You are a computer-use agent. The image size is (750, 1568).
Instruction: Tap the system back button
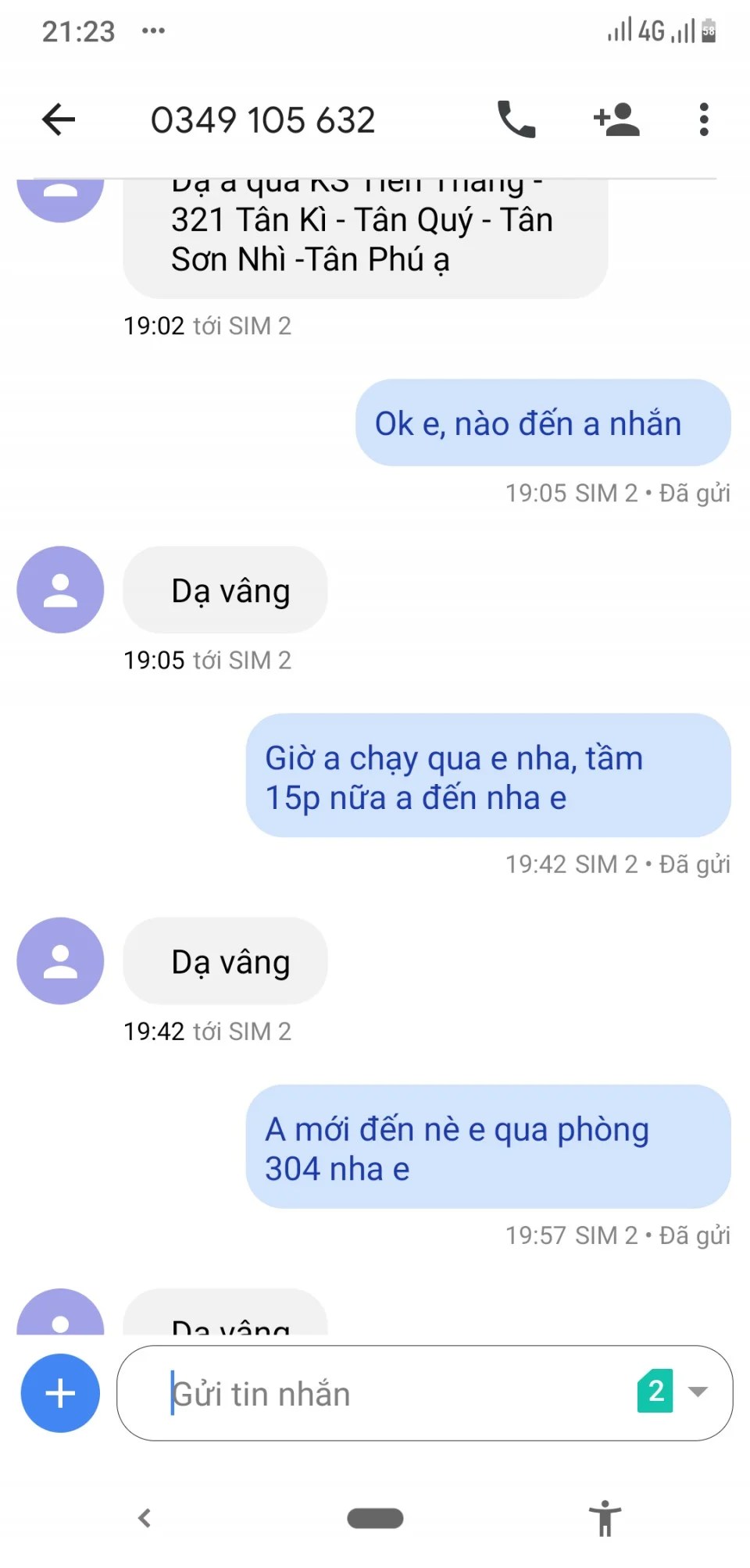(x=145, y=1518)
